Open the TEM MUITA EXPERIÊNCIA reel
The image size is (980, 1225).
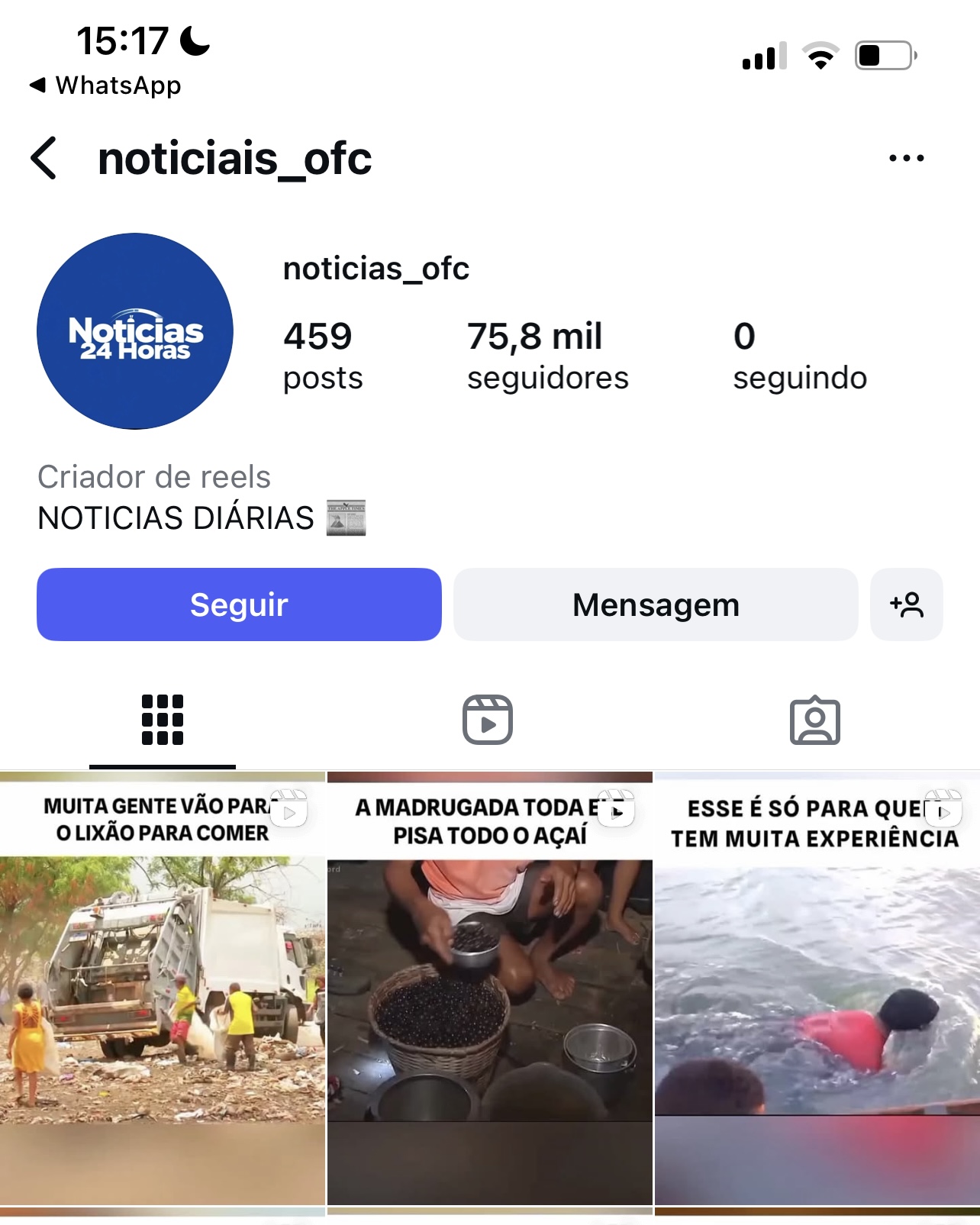(x=817, y=992)
